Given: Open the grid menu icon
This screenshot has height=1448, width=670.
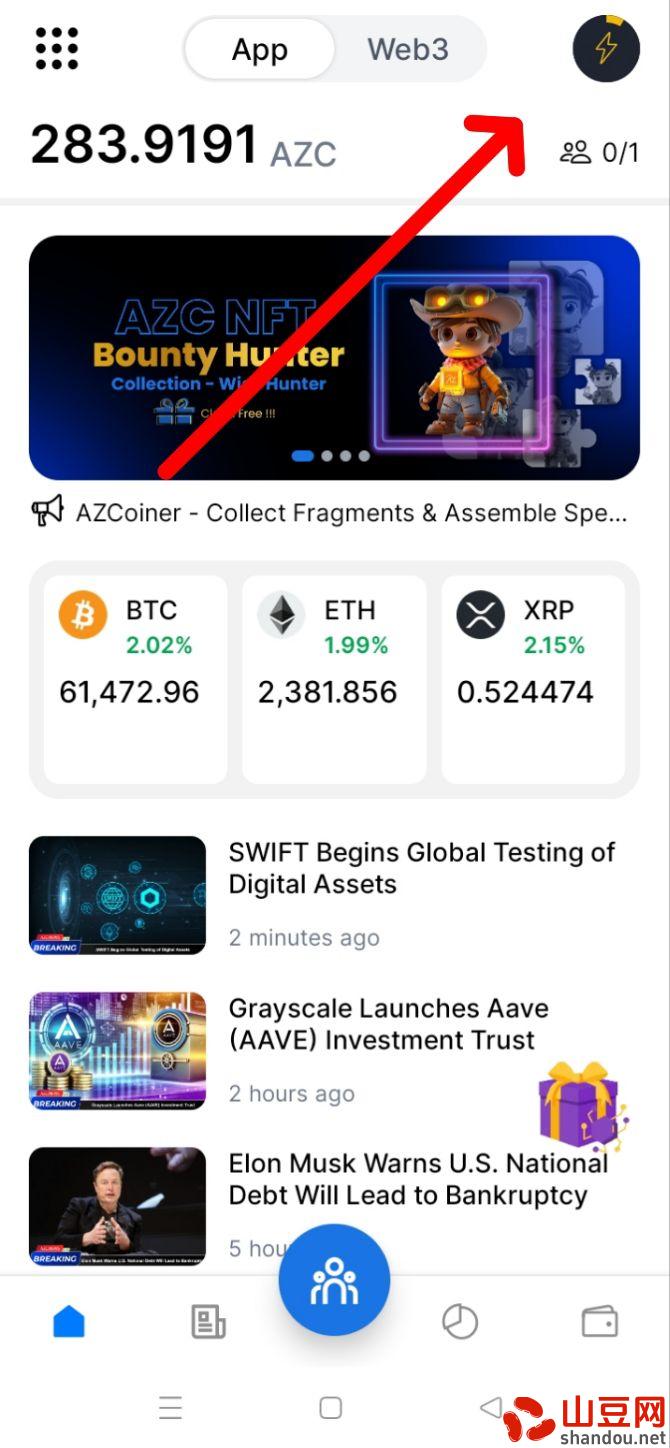Looking at the screenshot, I should pyautogui.click(x=57, y=47).
